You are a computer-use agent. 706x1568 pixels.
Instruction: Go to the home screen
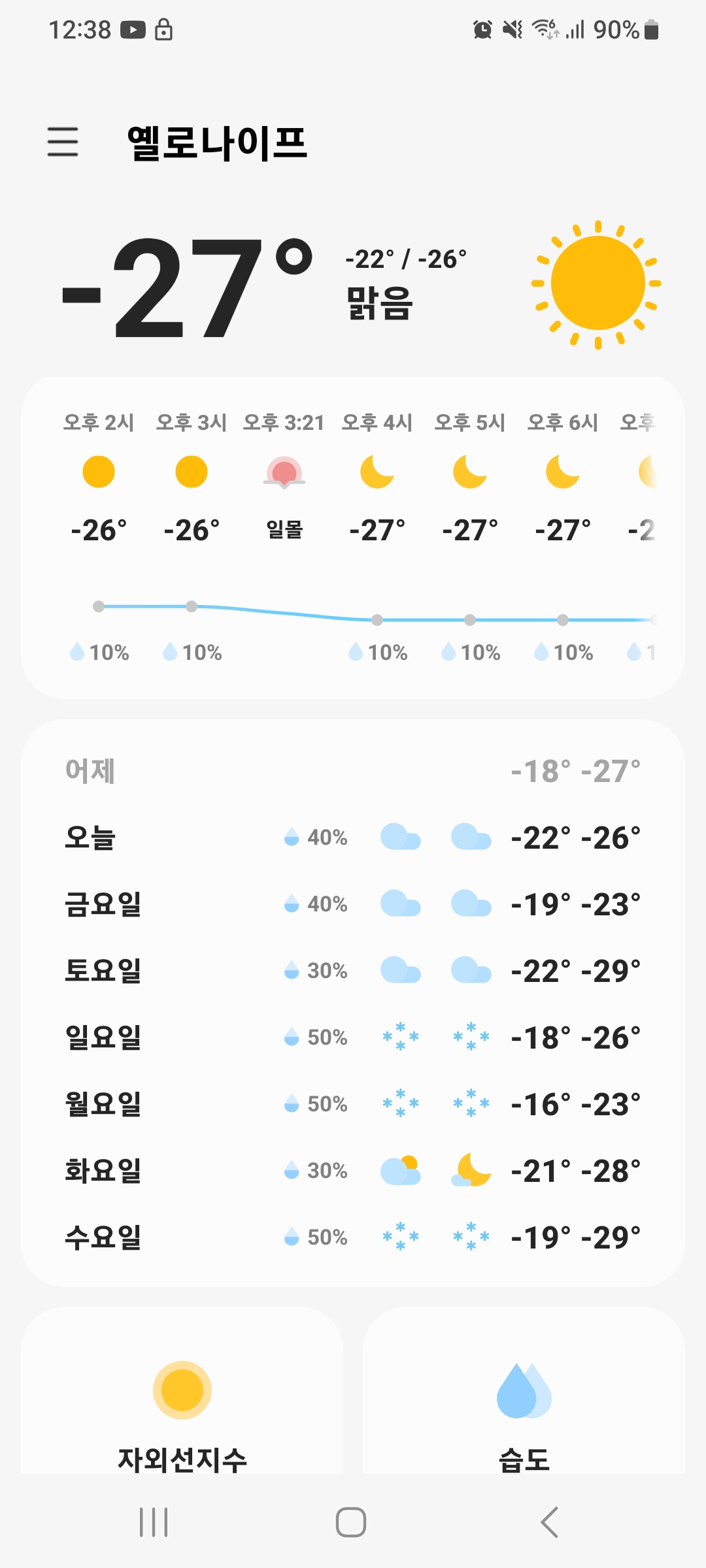click(351, 1522)
